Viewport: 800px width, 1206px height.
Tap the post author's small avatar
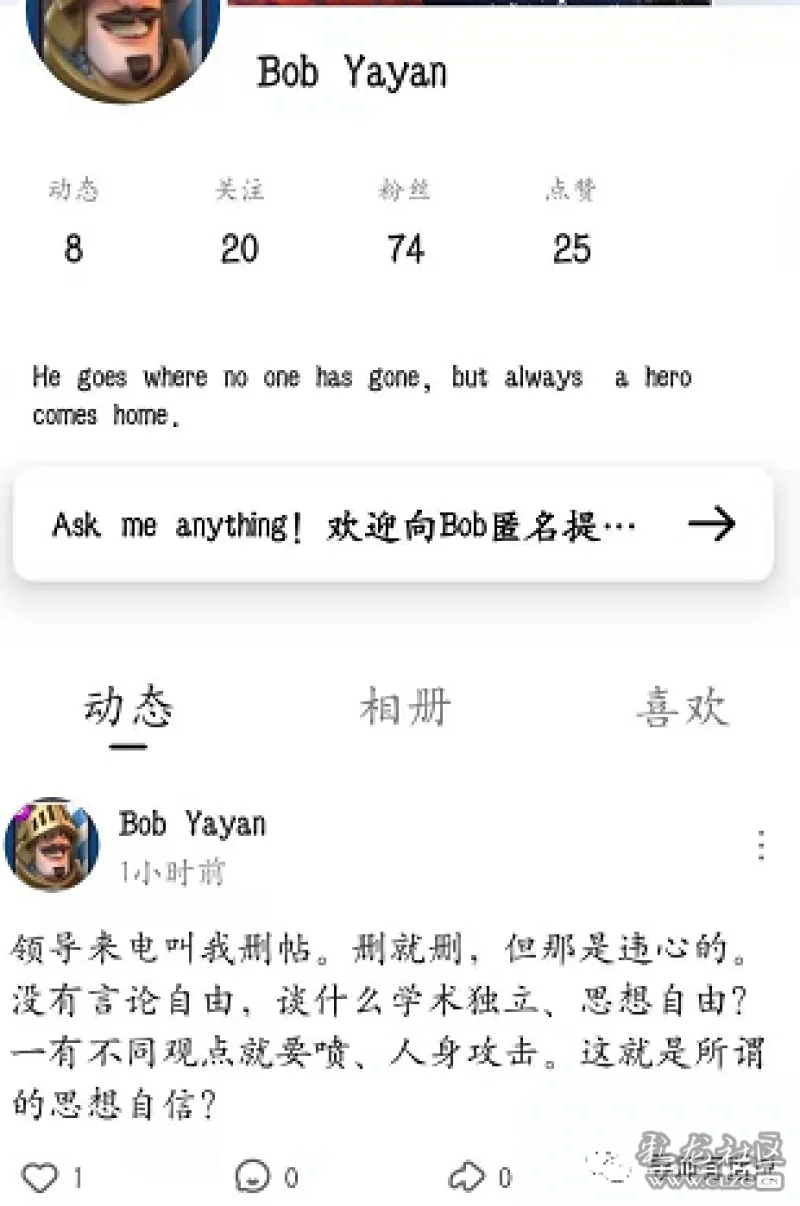point(52,845)
